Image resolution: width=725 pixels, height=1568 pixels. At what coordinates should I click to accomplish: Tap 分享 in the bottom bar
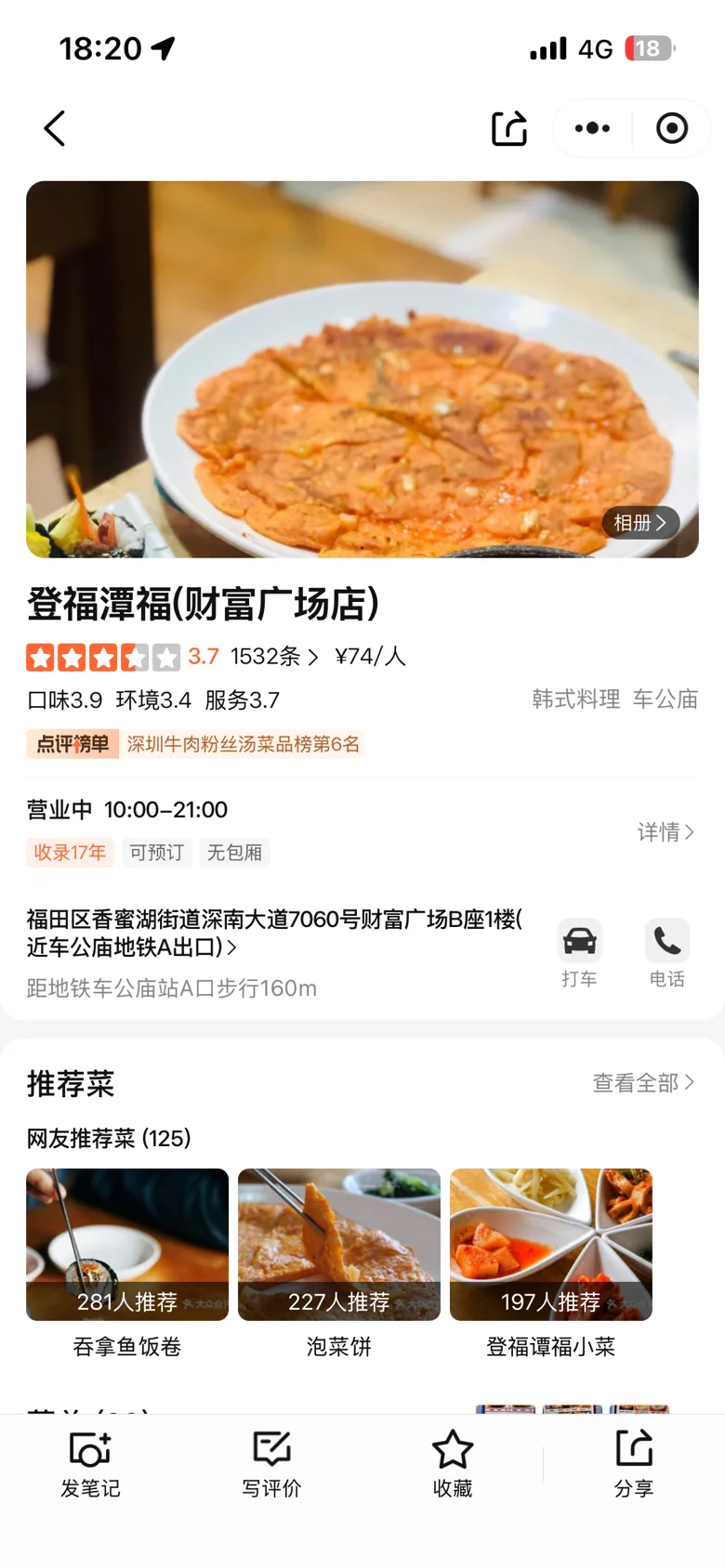coord(634,1464)
